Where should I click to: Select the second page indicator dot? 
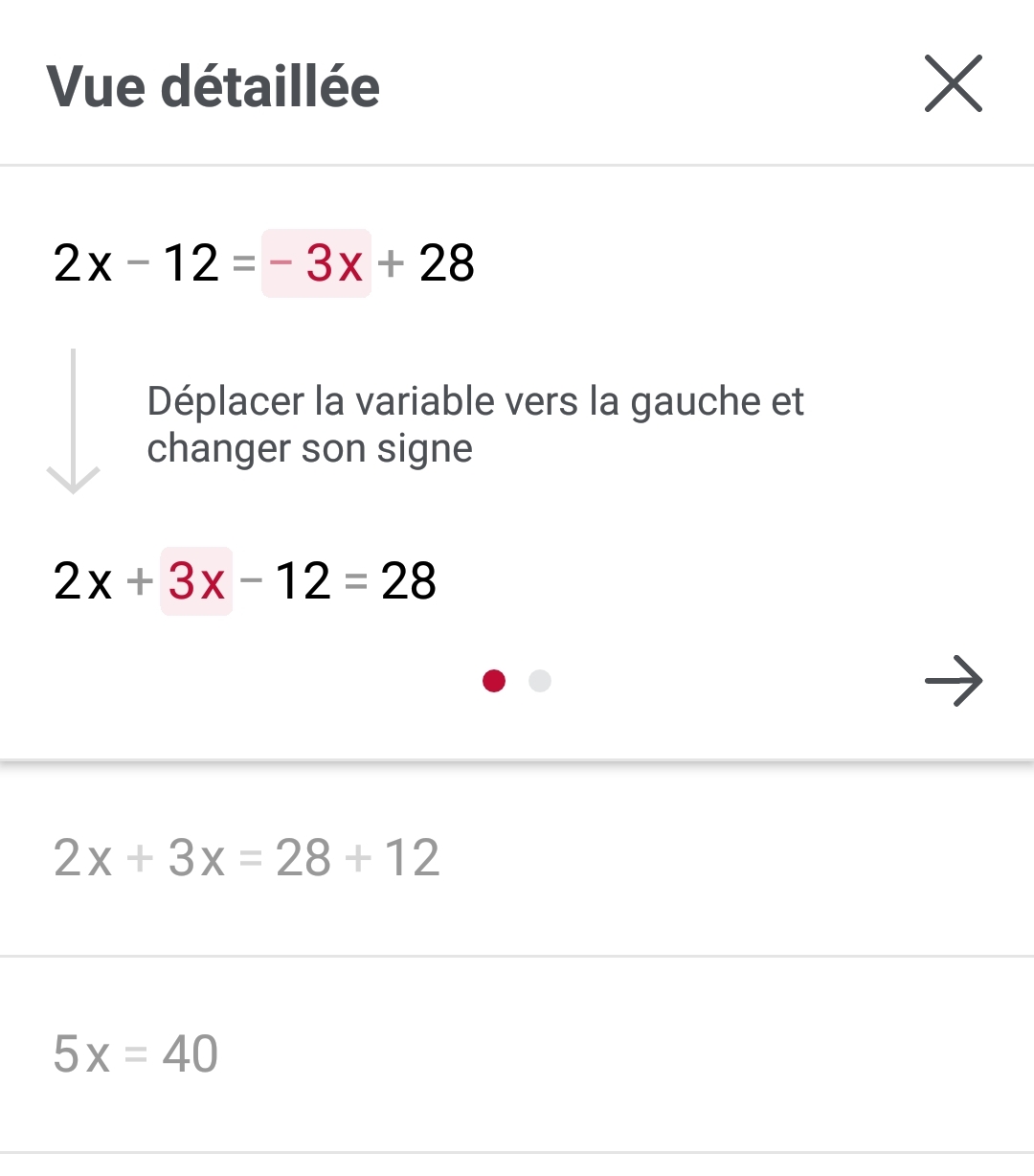click(x=540, y=681)
